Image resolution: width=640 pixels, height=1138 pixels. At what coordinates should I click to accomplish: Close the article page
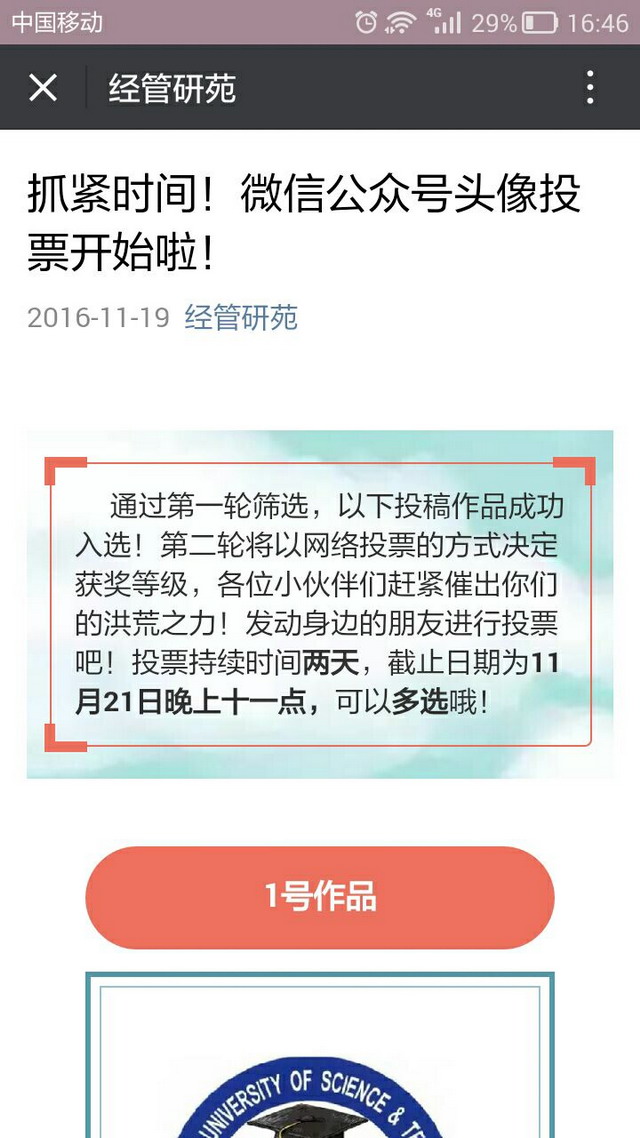[x=43, y=88]
